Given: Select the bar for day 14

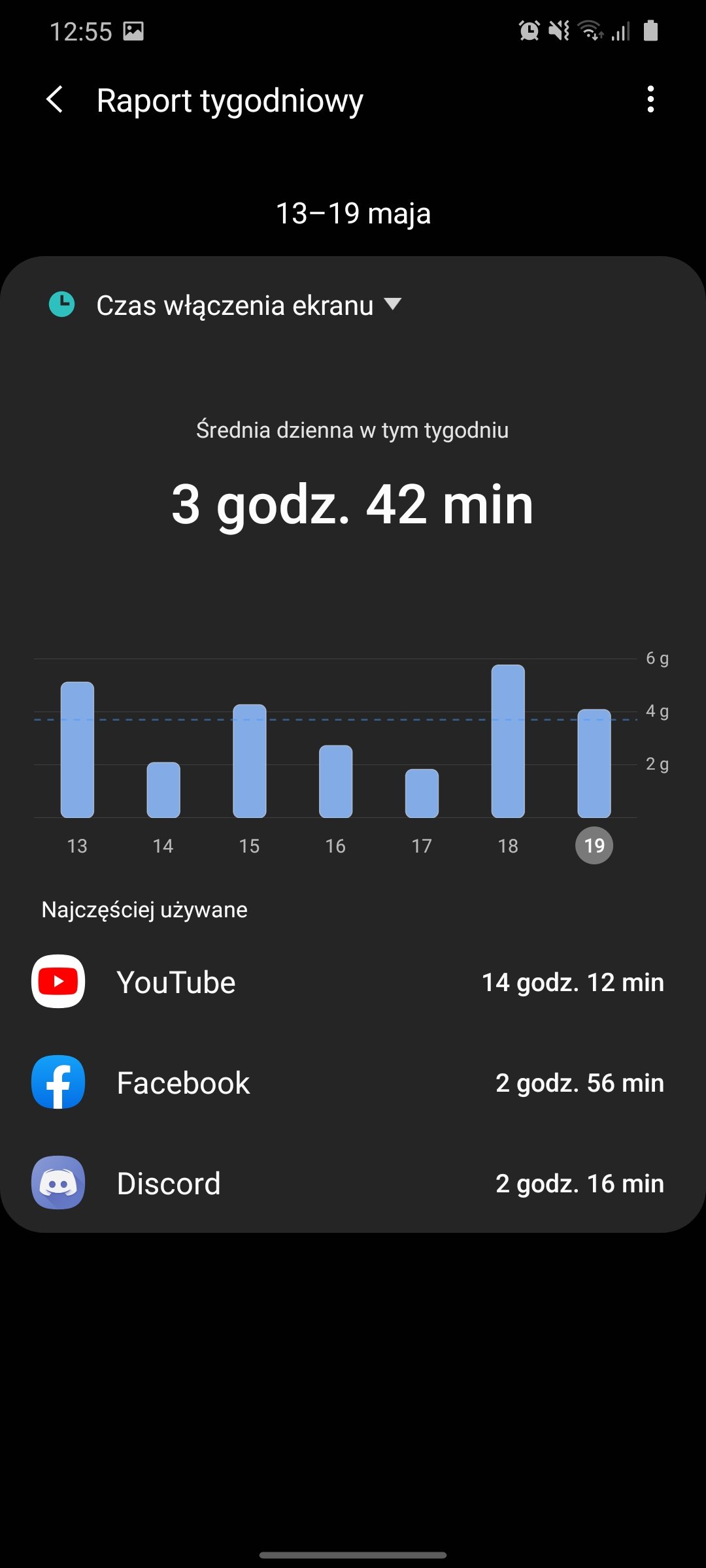Looking at the screenshot, I should 163,790.
